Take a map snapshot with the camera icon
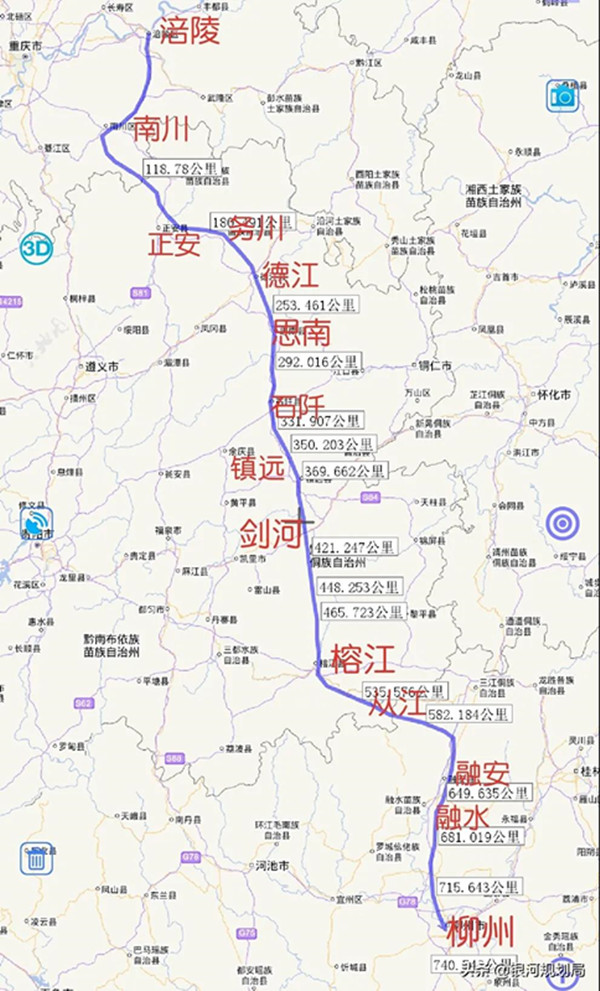The height and width of the screenshot is (991, 600). [x=563, y=96]
